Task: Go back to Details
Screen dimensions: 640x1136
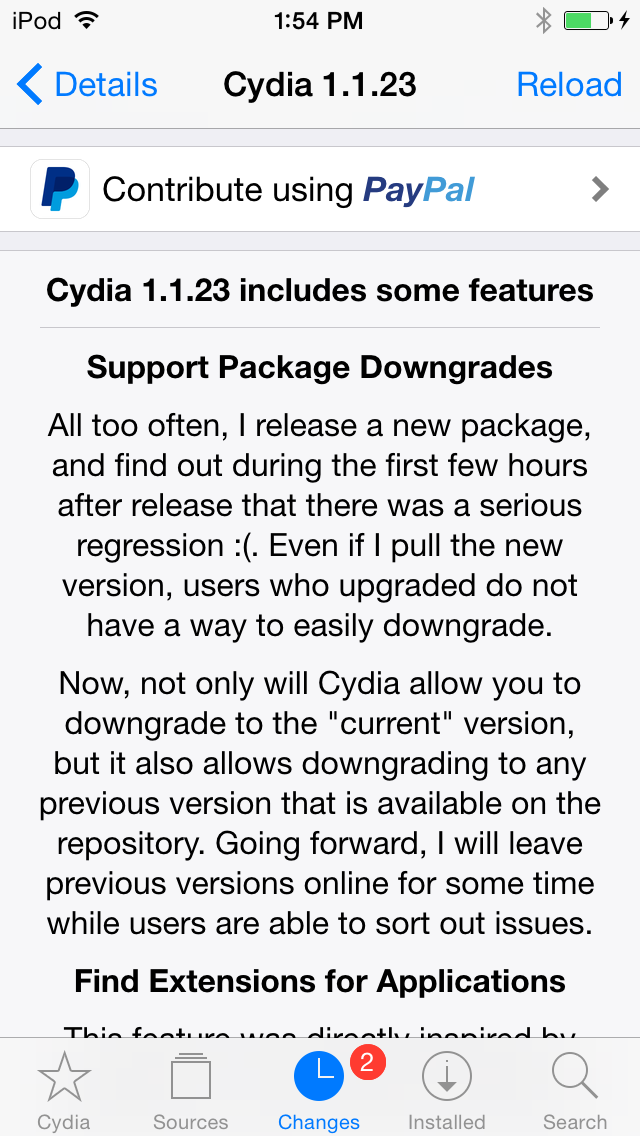Action: click(88, 85)
